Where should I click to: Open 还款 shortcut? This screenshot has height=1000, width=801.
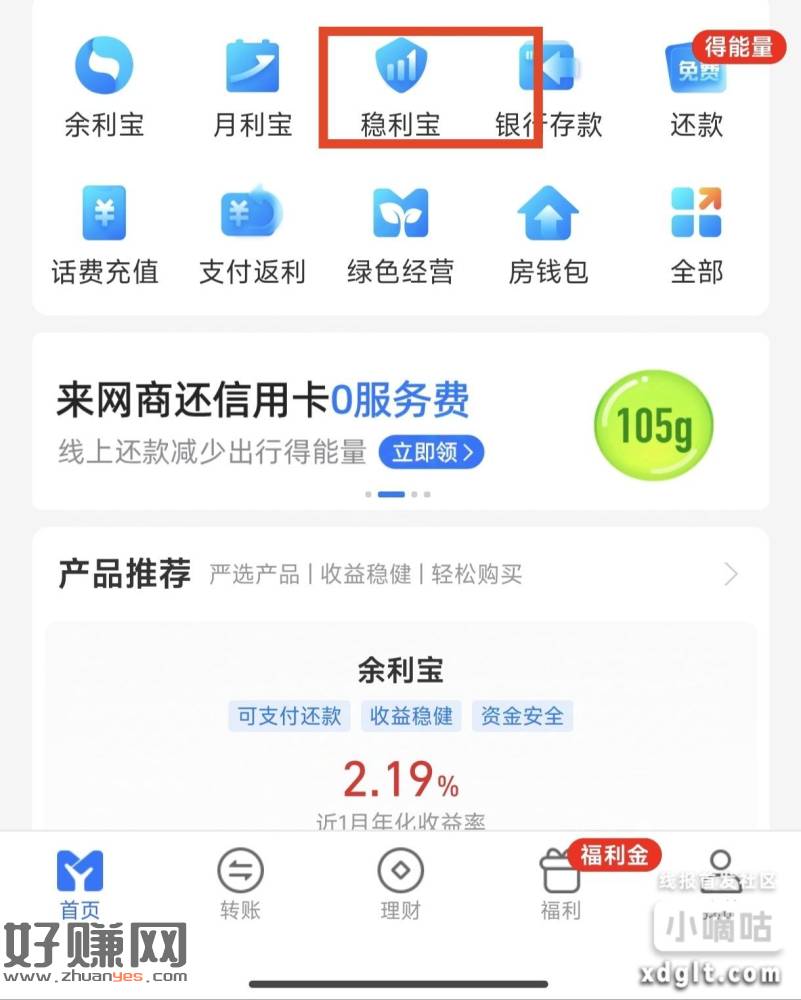697,85
